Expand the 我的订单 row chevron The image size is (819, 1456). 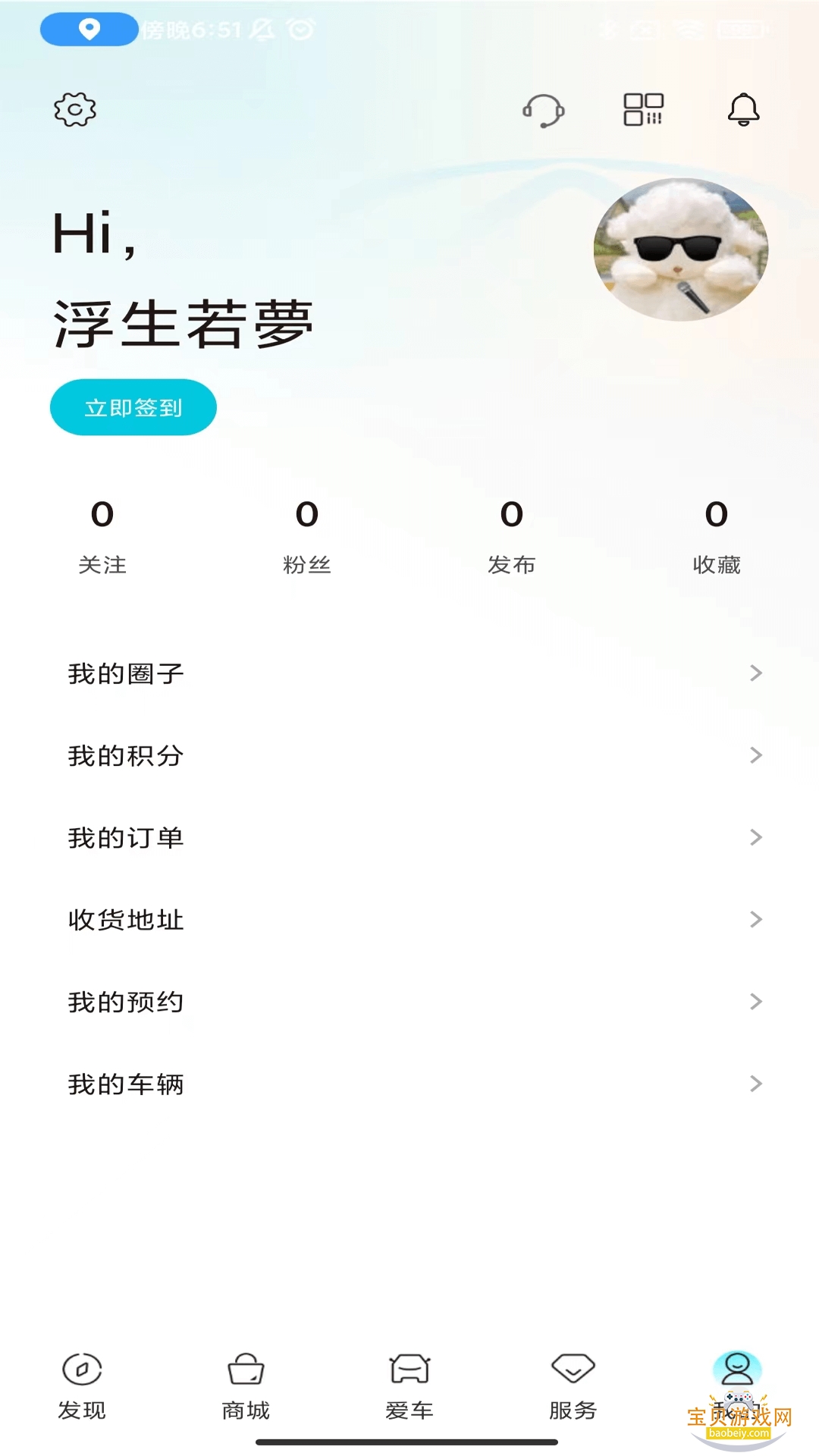pos(755,837)
